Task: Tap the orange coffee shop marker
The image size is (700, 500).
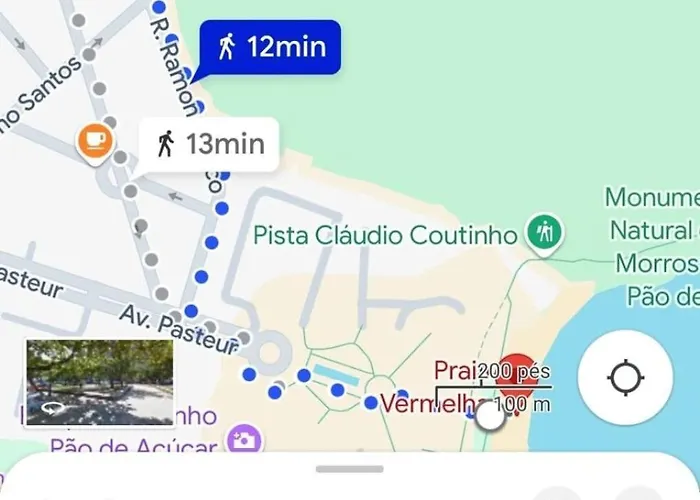Action: pos(96,140)
